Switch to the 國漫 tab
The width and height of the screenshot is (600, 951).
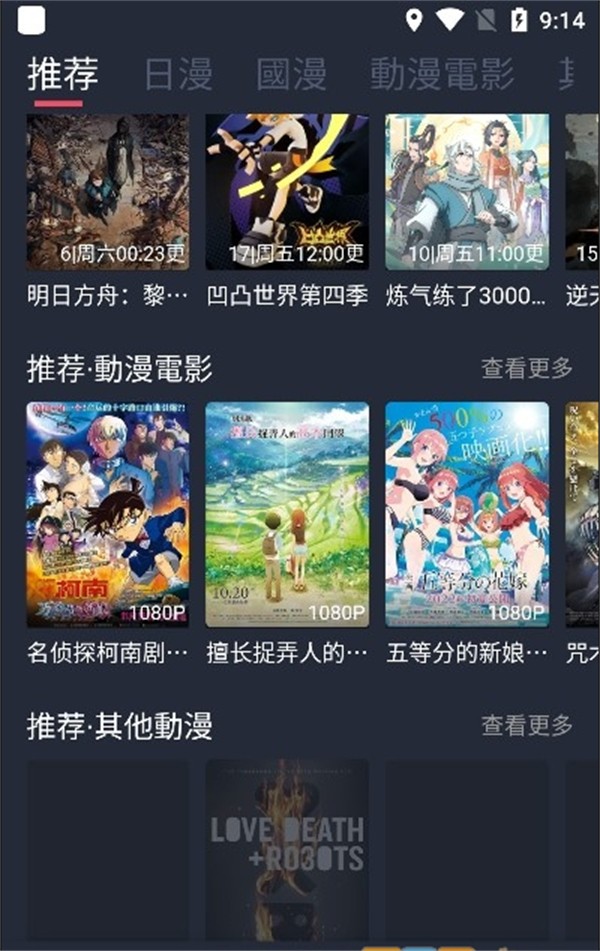pyautogui.click(x=291, y=74)
